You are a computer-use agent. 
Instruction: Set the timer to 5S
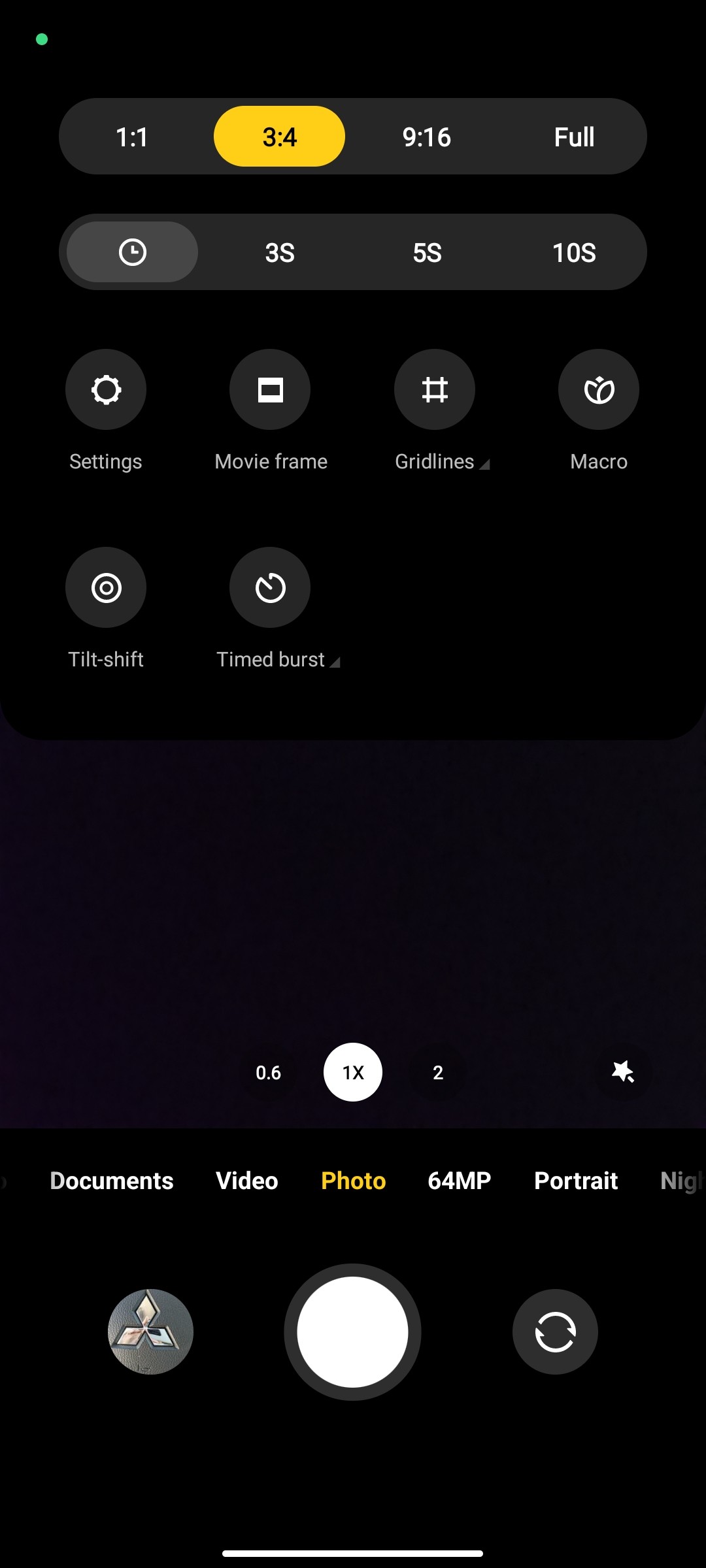point(427,252)
